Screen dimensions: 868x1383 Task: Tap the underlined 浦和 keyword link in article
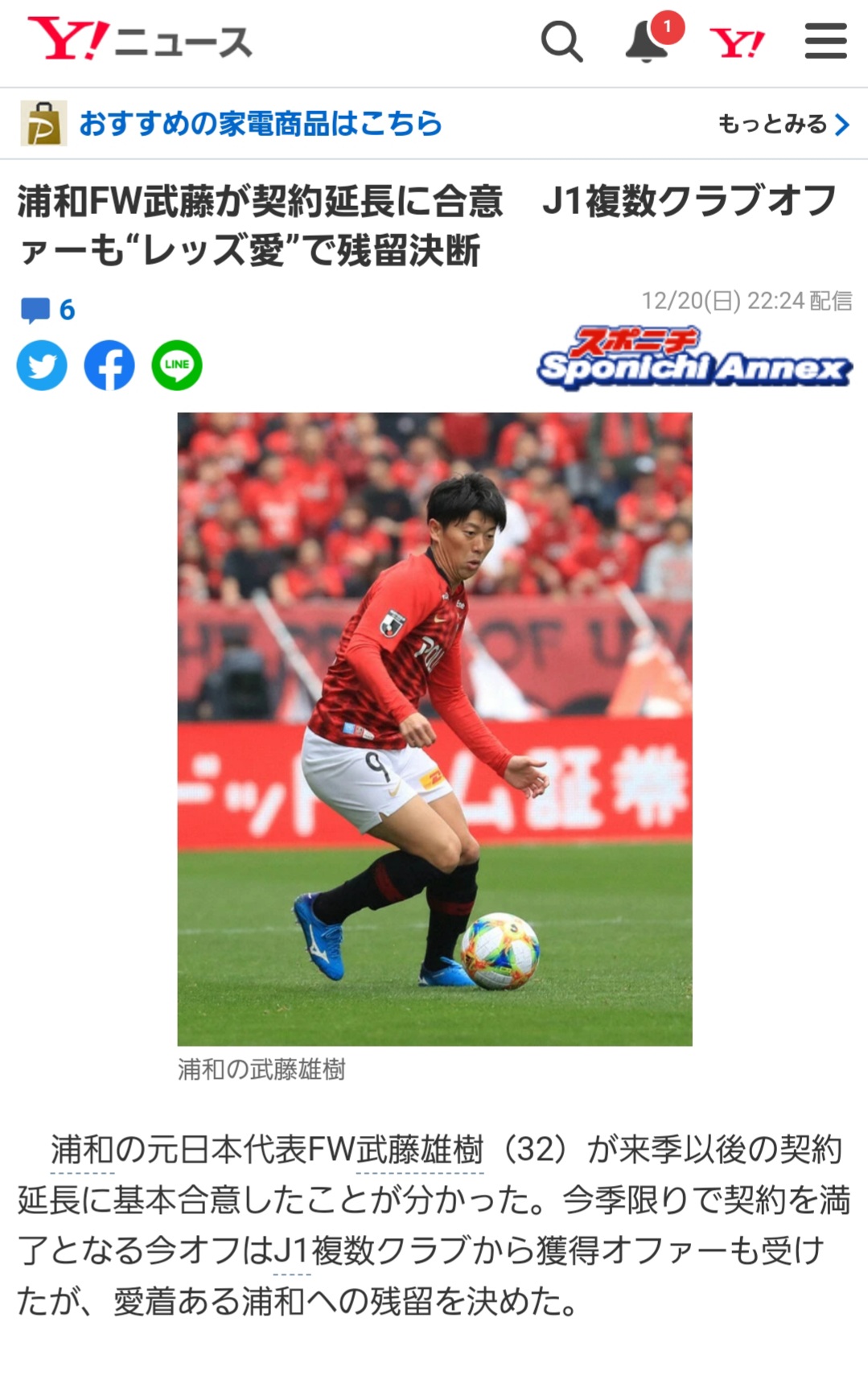tap(81, 1150)
